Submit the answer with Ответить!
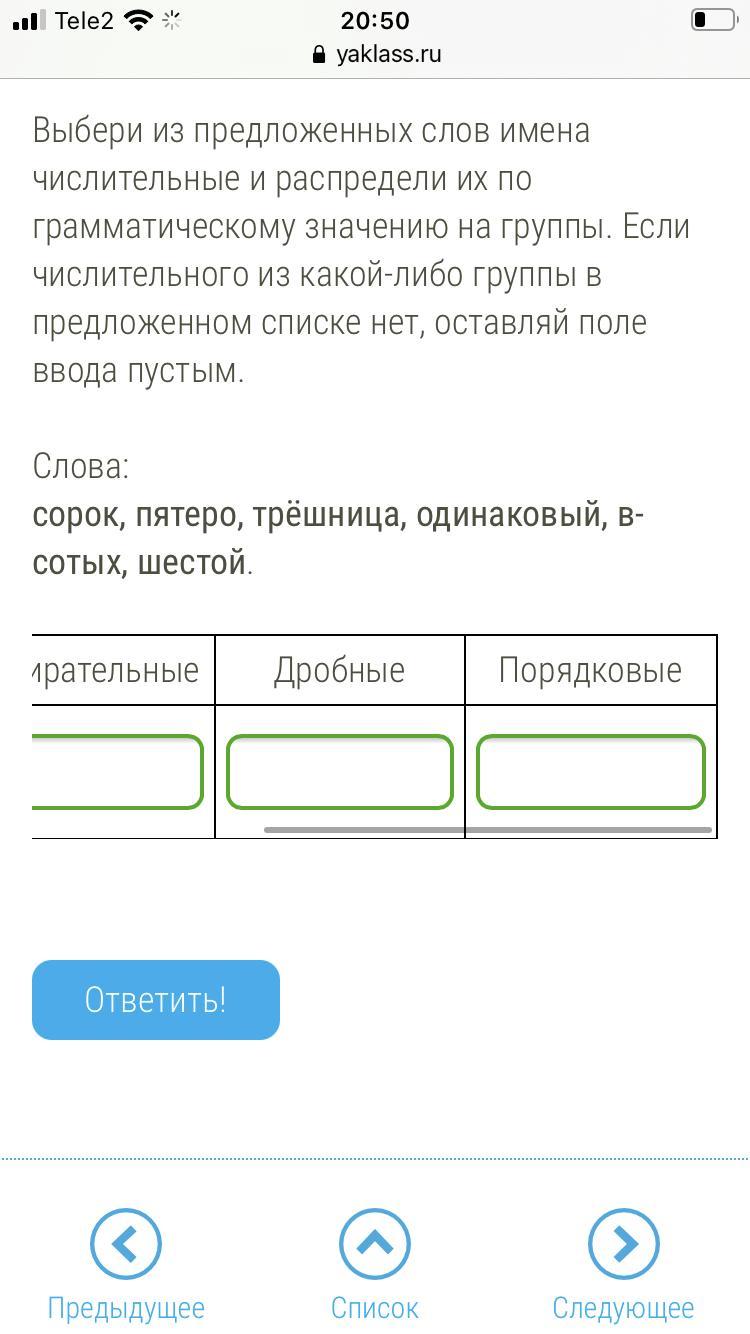This screenshot has height=1334, width=750. (x=156, y=1000)
